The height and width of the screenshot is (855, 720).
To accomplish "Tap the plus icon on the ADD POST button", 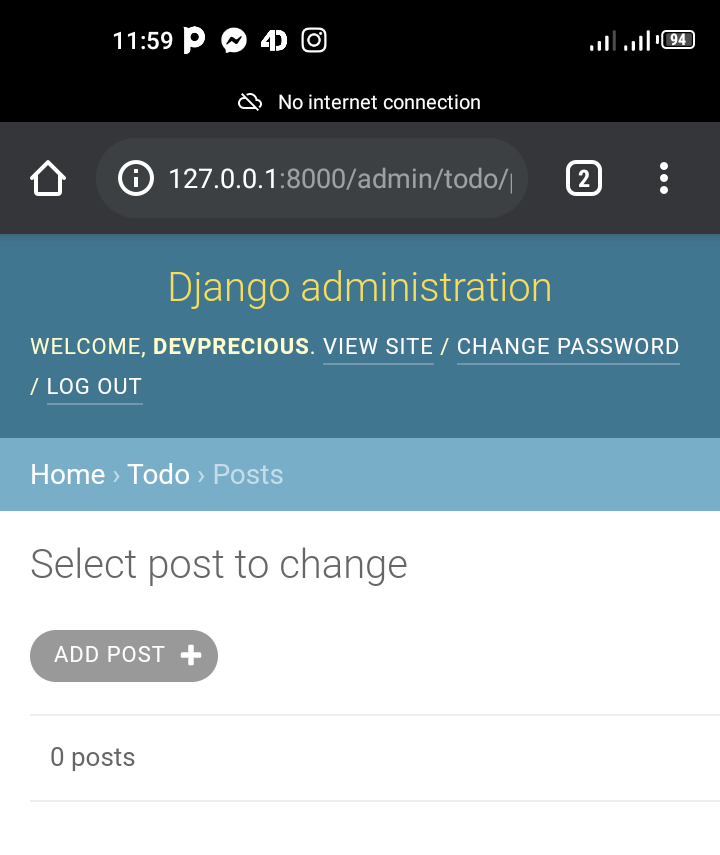I will click(x=190, y=655).
